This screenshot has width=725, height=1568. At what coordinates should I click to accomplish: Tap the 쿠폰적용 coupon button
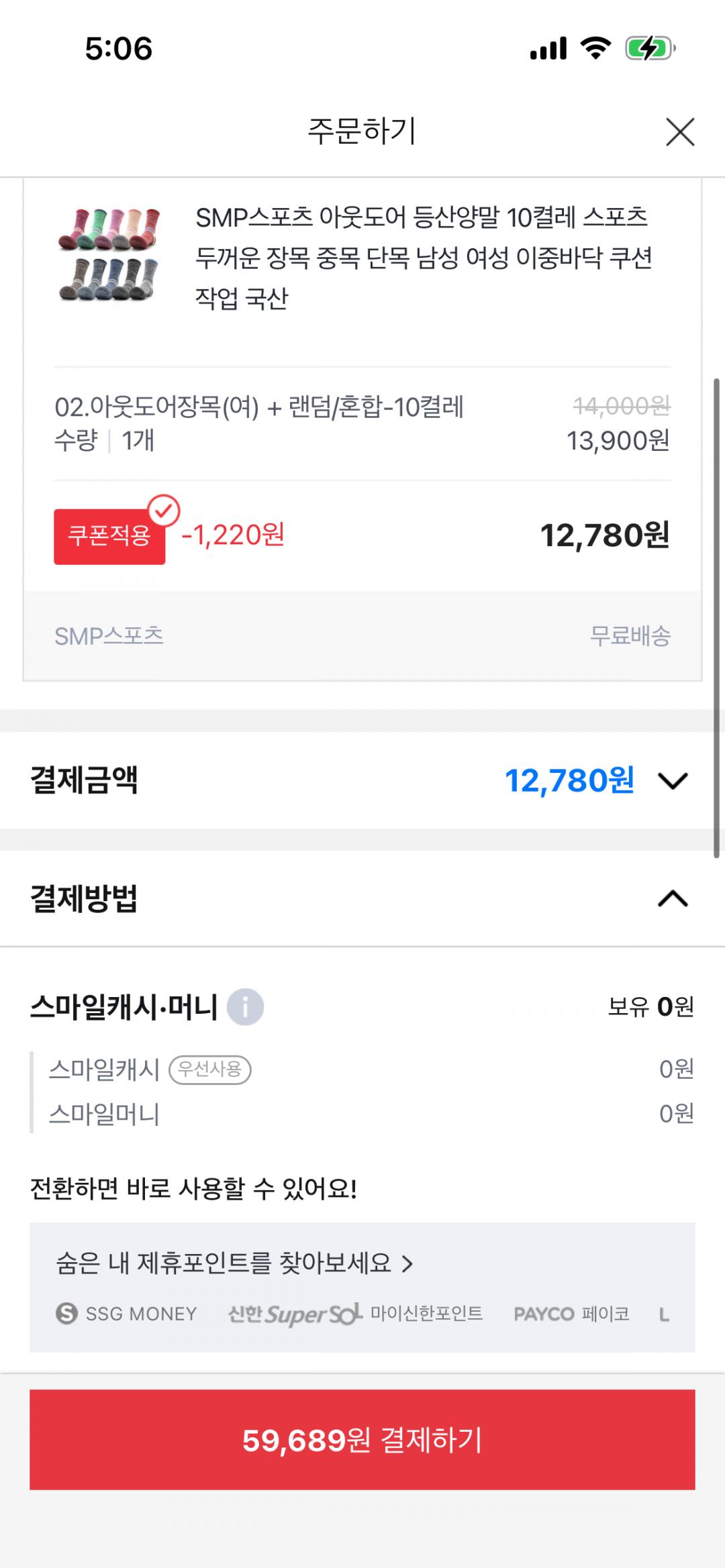(109, 536)
